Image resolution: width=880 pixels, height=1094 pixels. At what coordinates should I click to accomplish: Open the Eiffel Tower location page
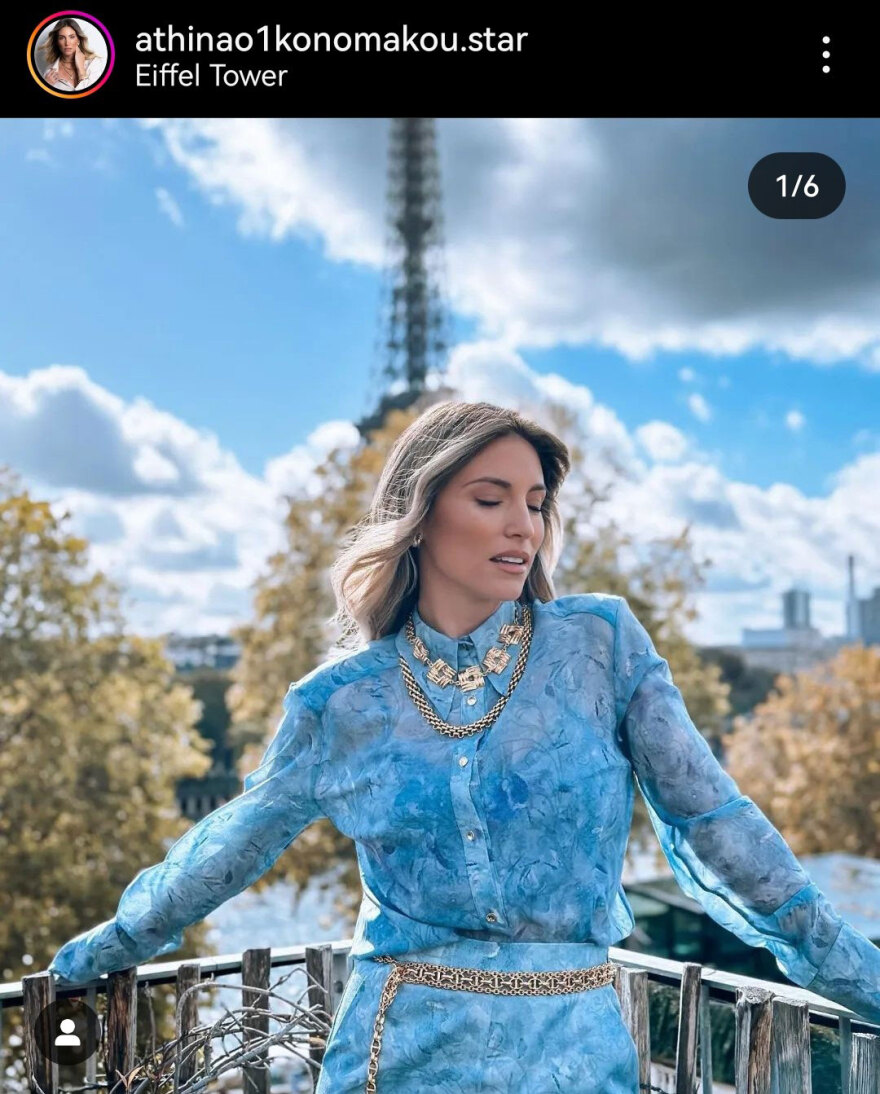[x=211, y=76]
